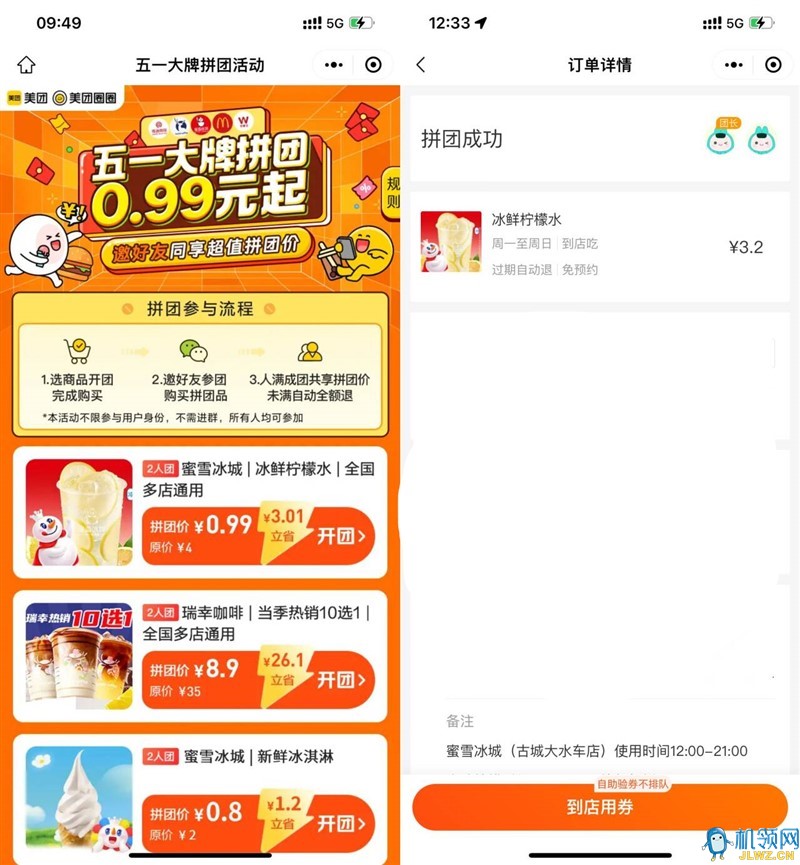The height and width of the screenshot is (865, 800).
Task: Tap the home icon beside 五一大牌拼团活动
Action: [x=26, y=65]
